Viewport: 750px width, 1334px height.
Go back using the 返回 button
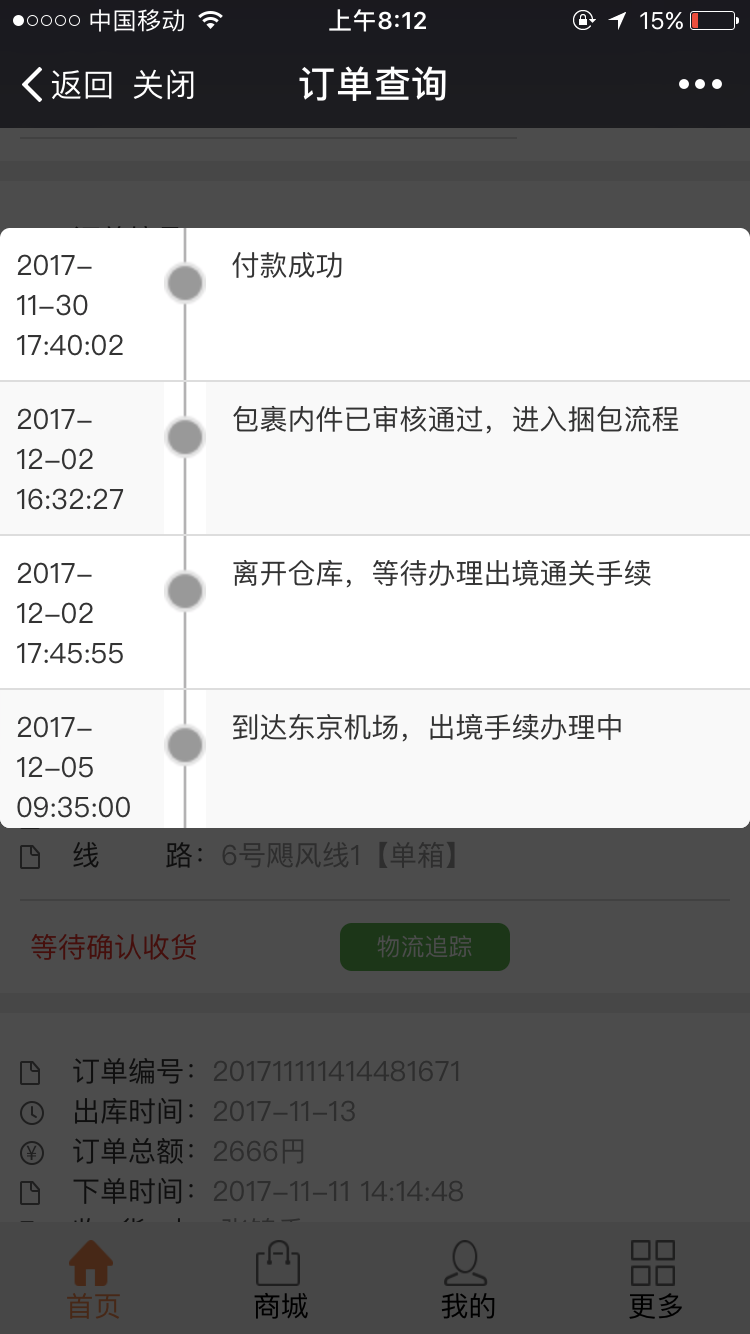pyautogui.click(x=67, y=85)
